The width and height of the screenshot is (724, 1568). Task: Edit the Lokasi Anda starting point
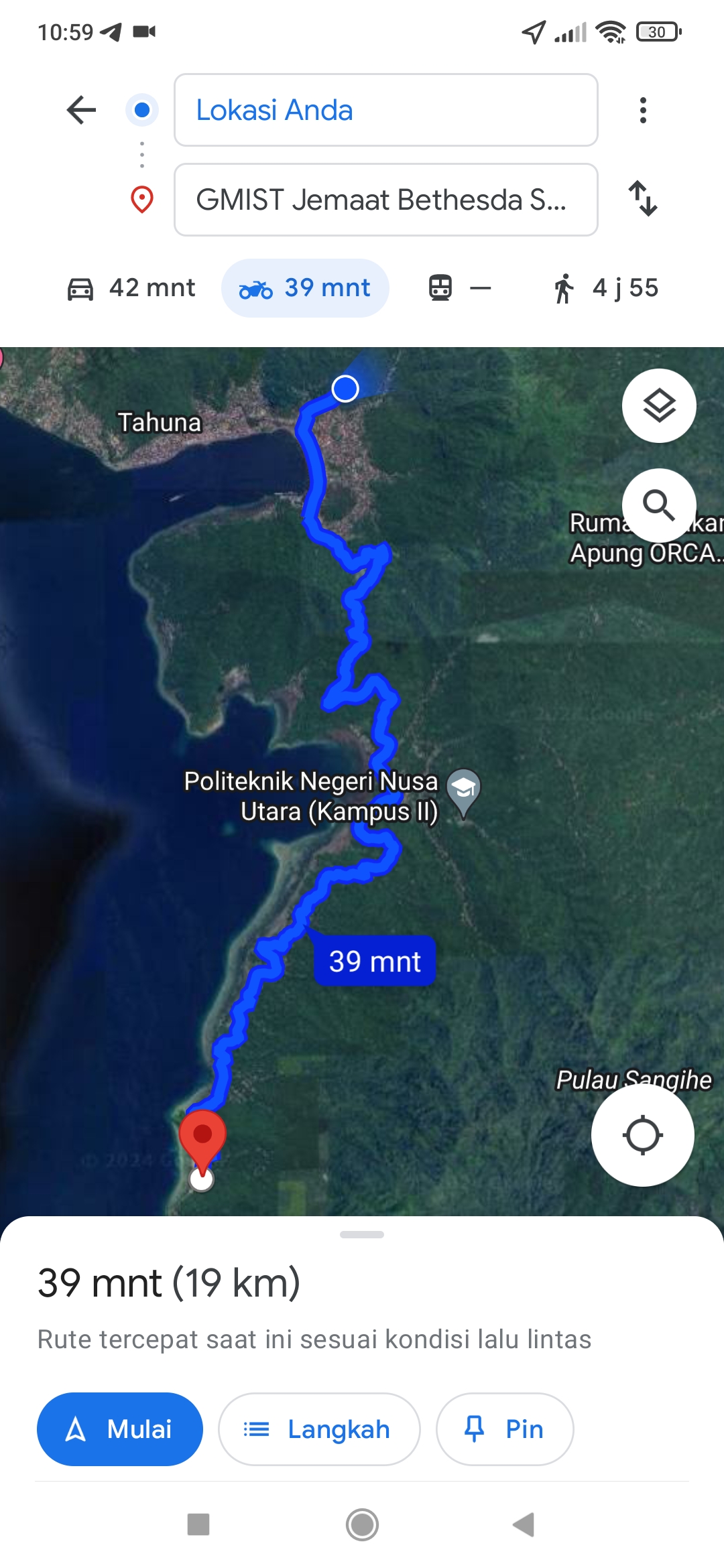[x=386, y=110]
